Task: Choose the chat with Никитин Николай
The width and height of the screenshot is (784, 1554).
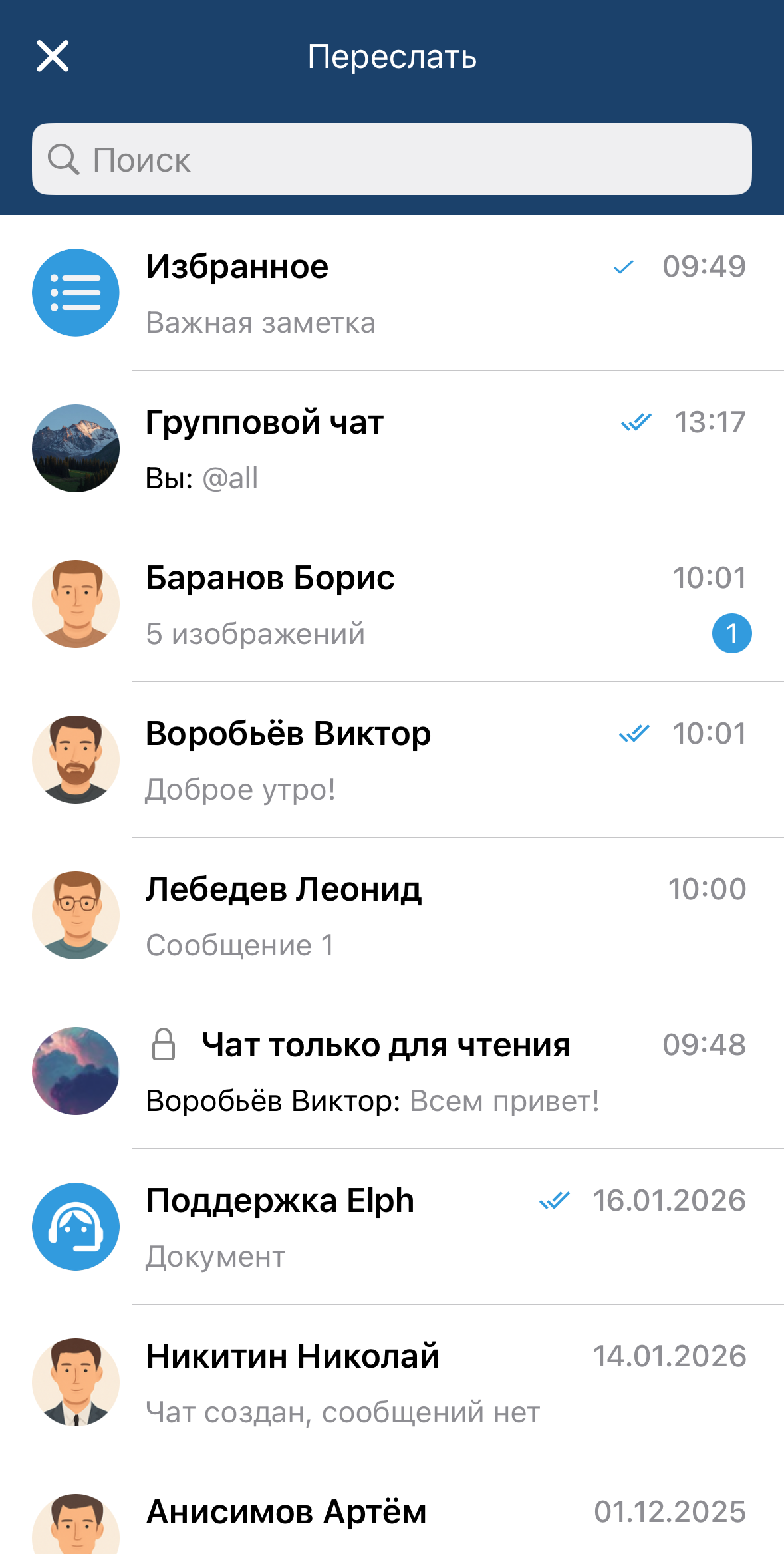Action: click(x=392, y=1383)
